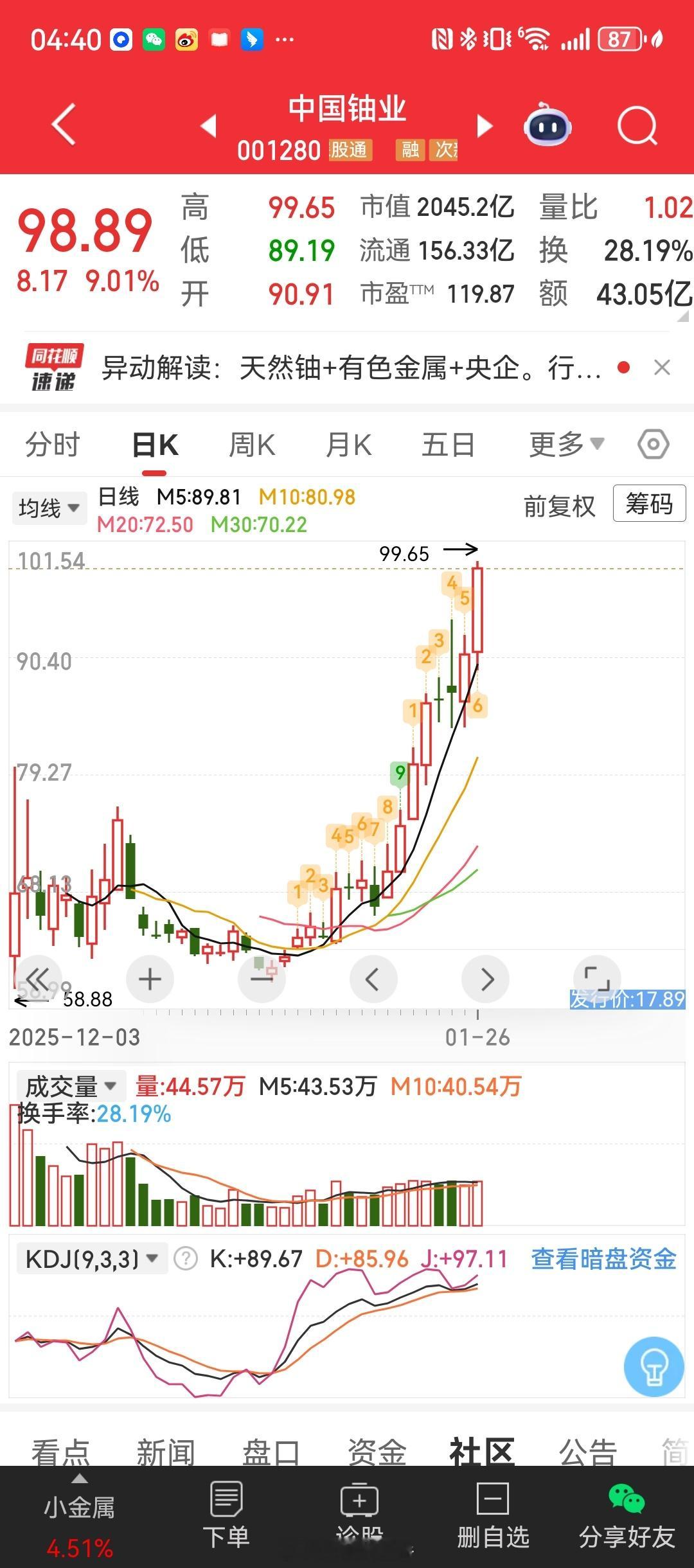
Task: Zoom out using the minus chart icon
Action: [x=262, y=978]
